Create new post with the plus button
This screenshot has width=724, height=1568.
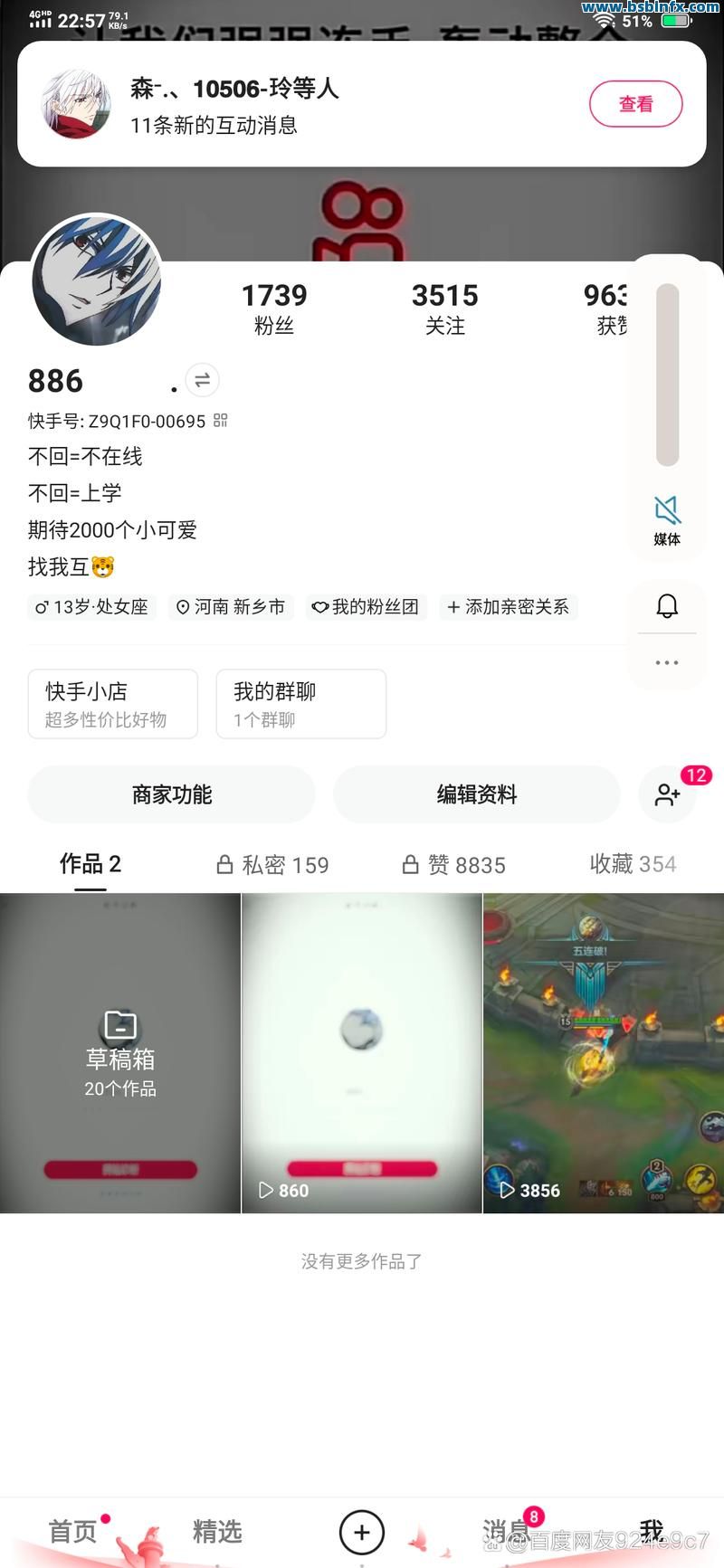click(x=361, y=1531)
